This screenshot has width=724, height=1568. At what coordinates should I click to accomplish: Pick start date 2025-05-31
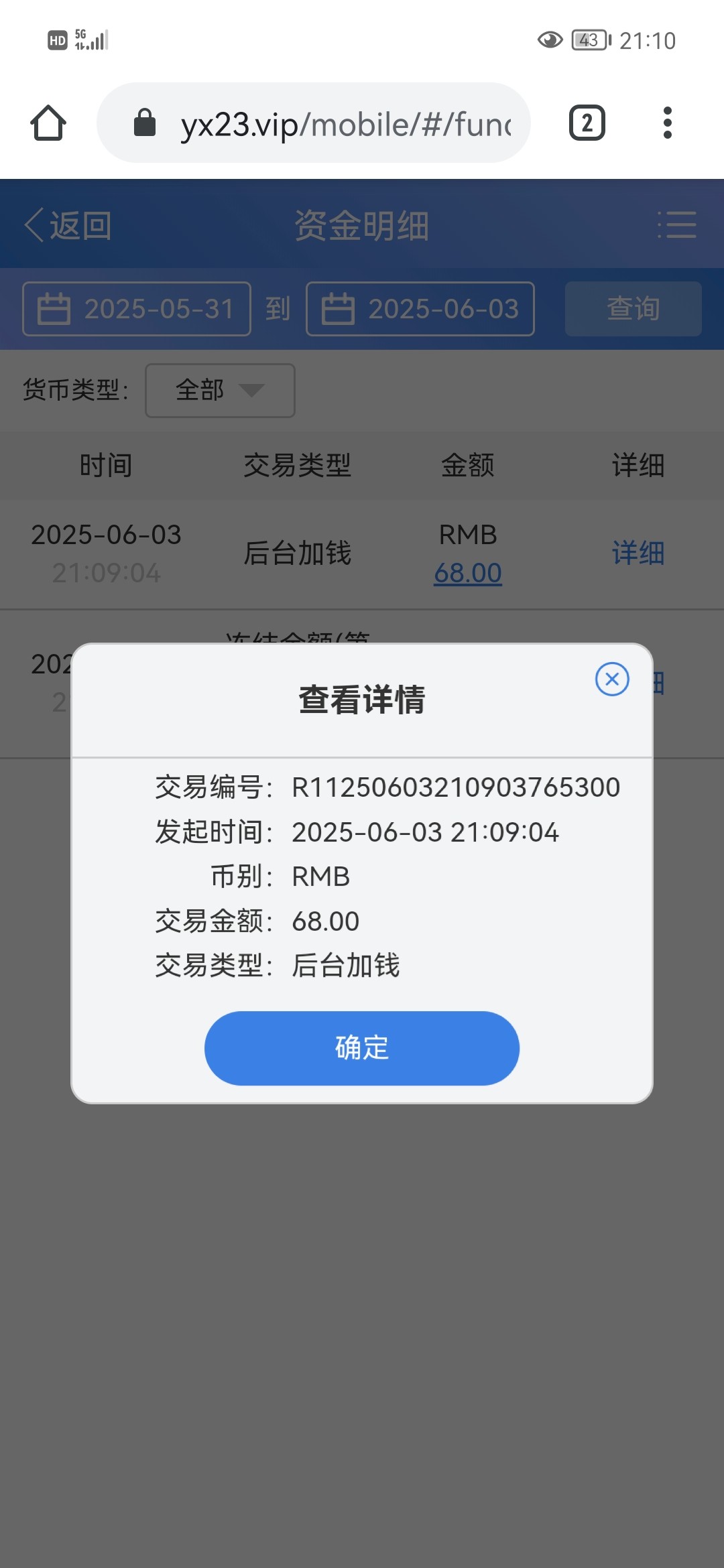click(x=137, y=309)
